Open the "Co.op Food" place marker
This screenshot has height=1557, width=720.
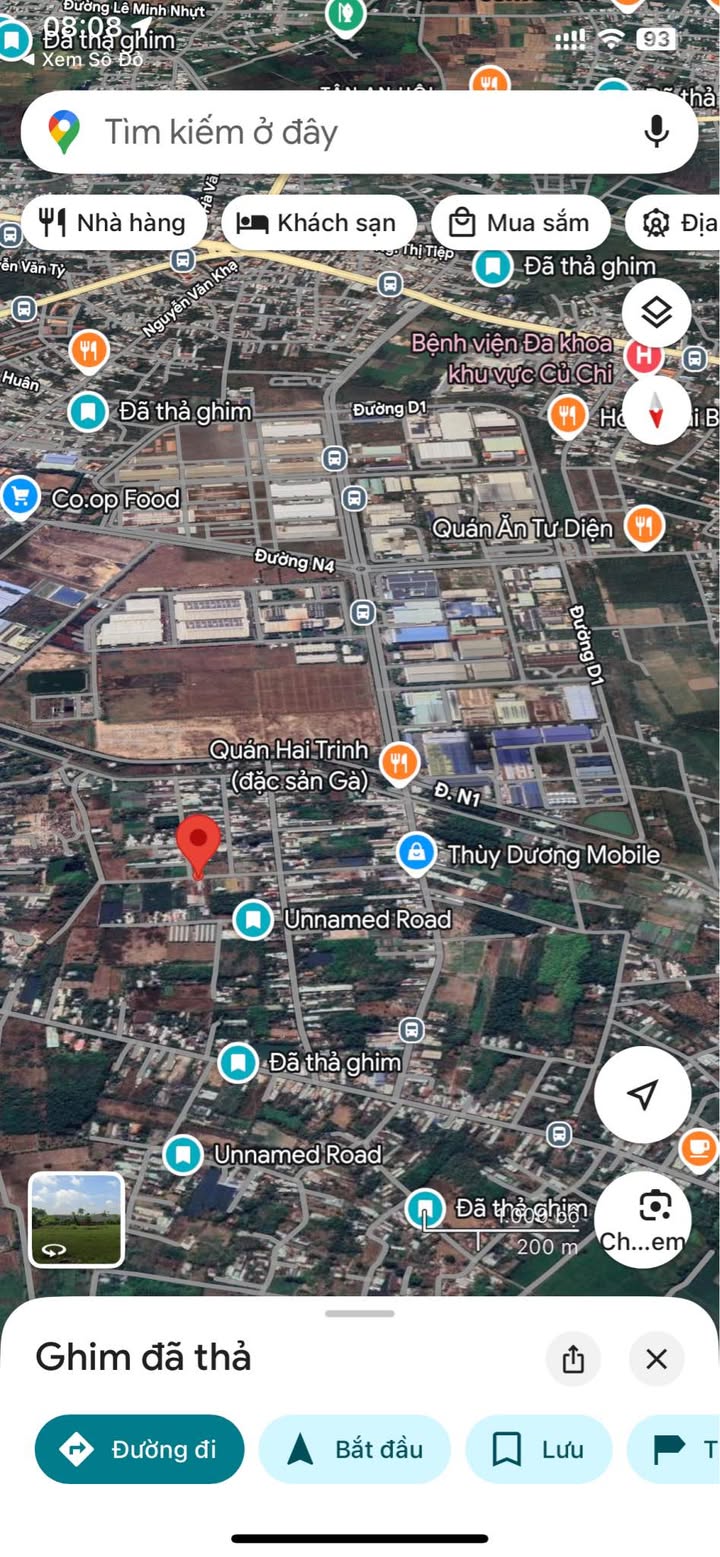20,496
